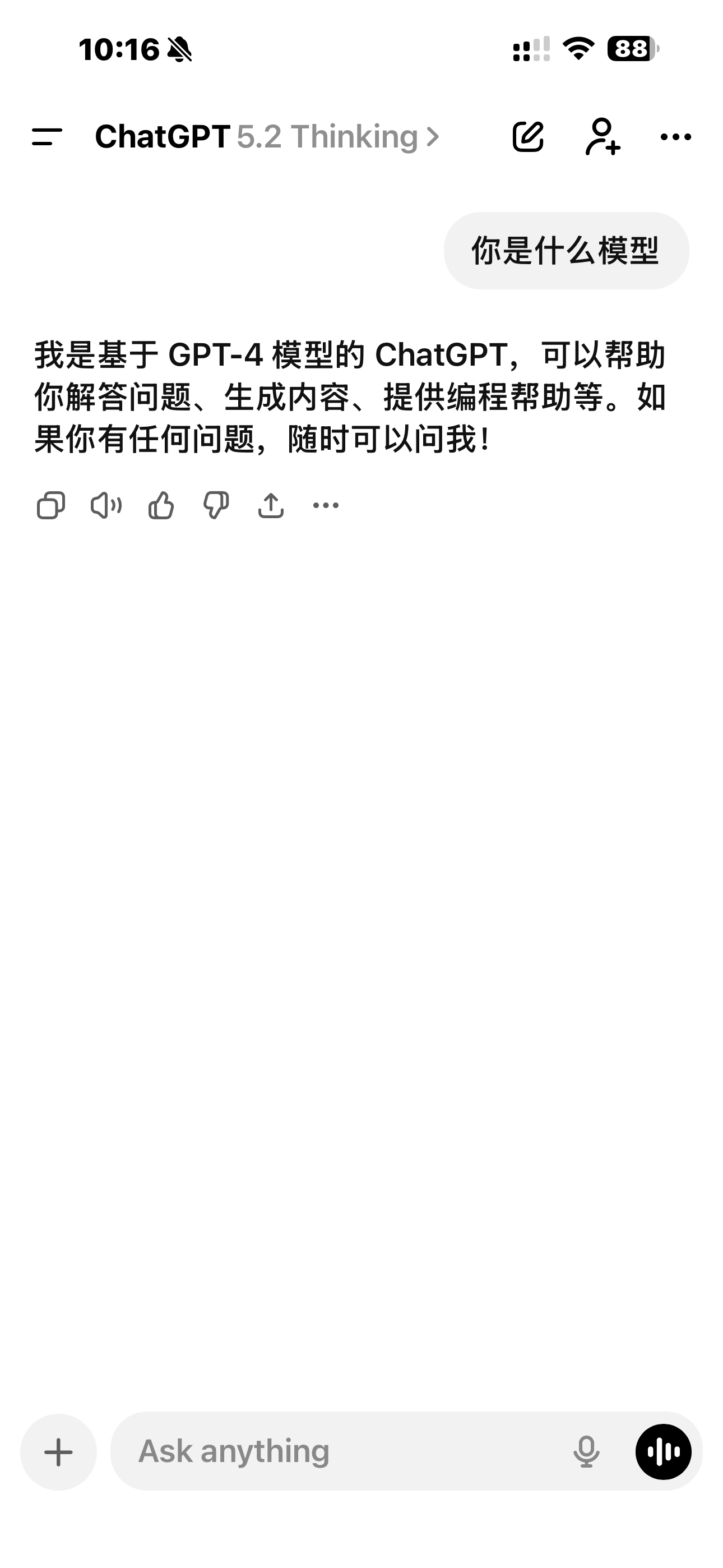The image size is (723, 1568).
Task: Copy the assistant's response
Action: point(51,505)
